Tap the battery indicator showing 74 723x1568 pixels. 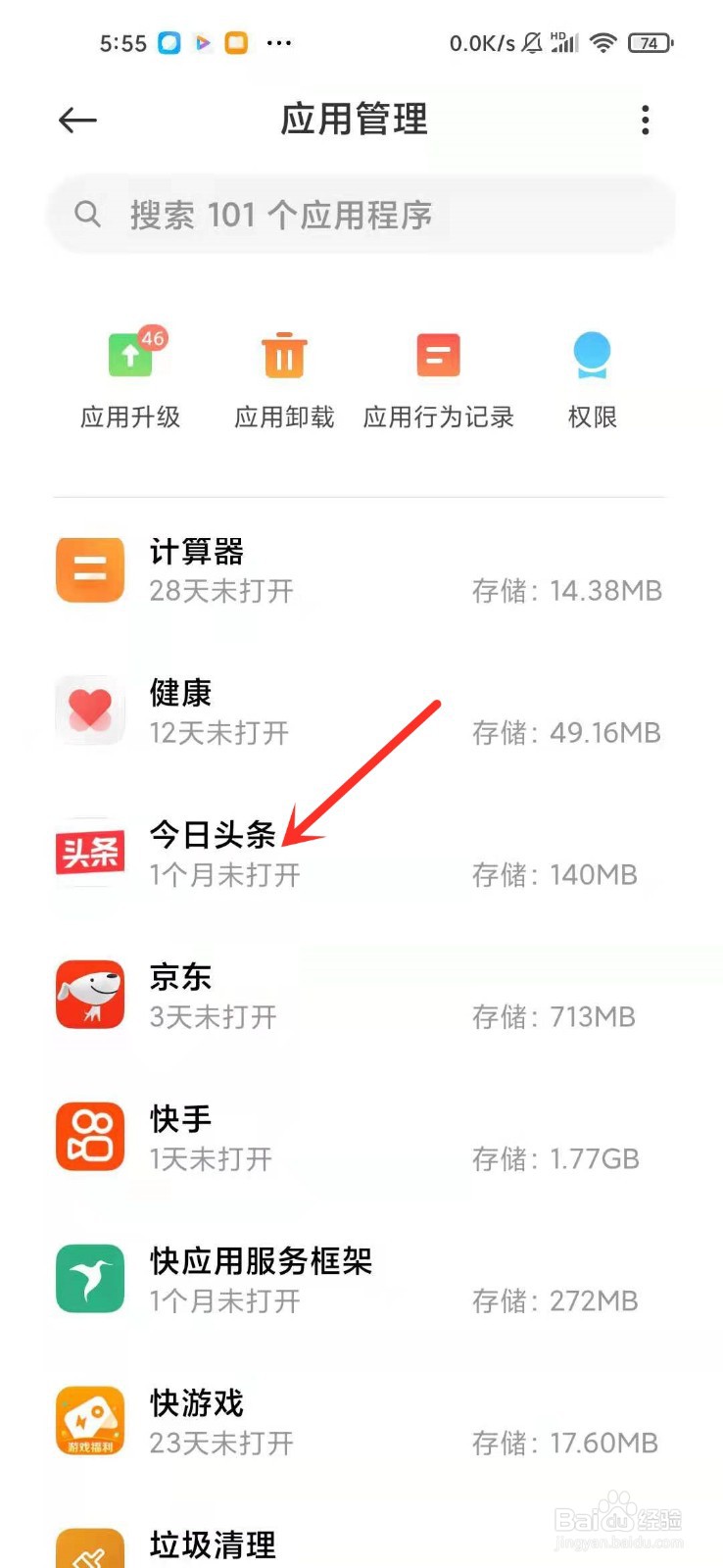(x=651, y=42)
